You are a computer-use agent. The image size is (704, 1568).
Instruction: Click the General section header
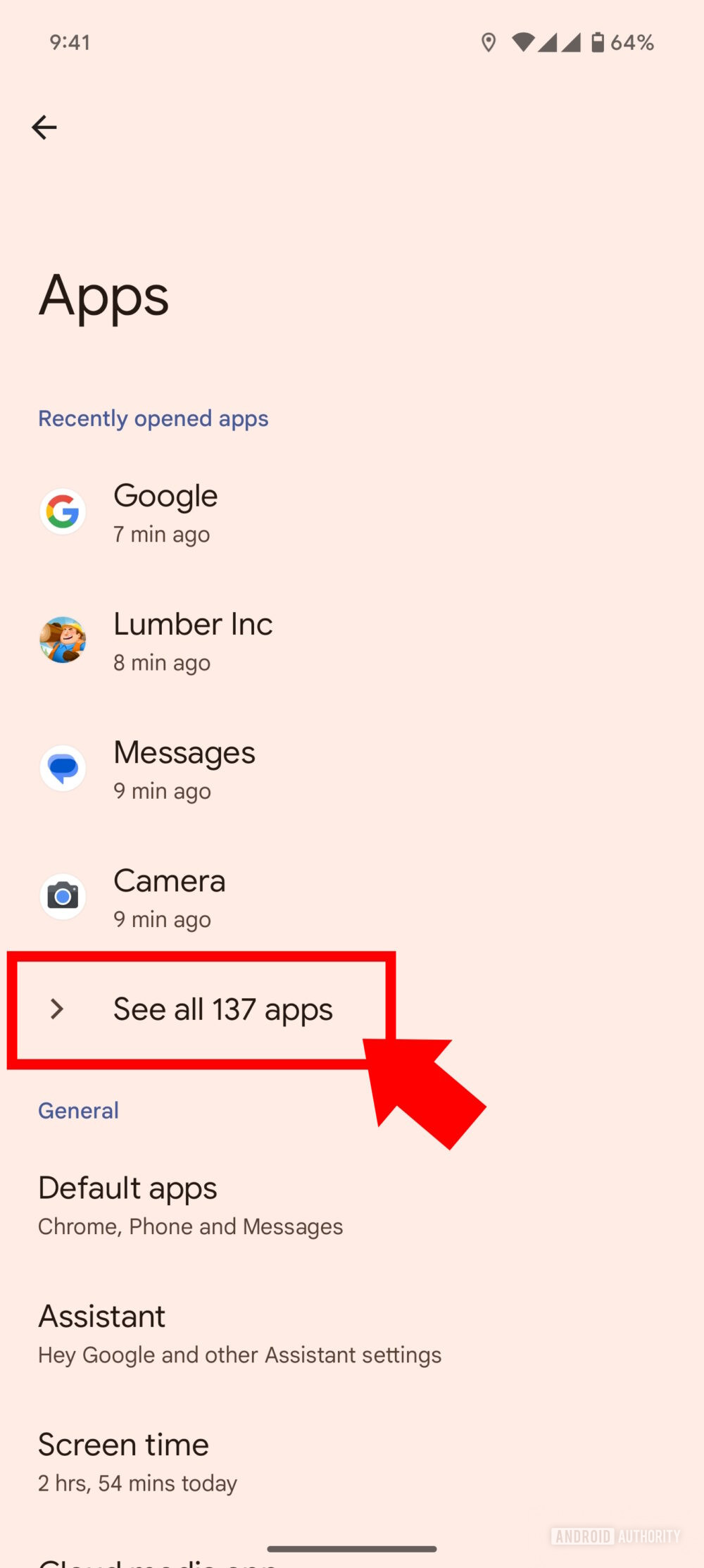pyautogui.click(x=78, y=1110)
